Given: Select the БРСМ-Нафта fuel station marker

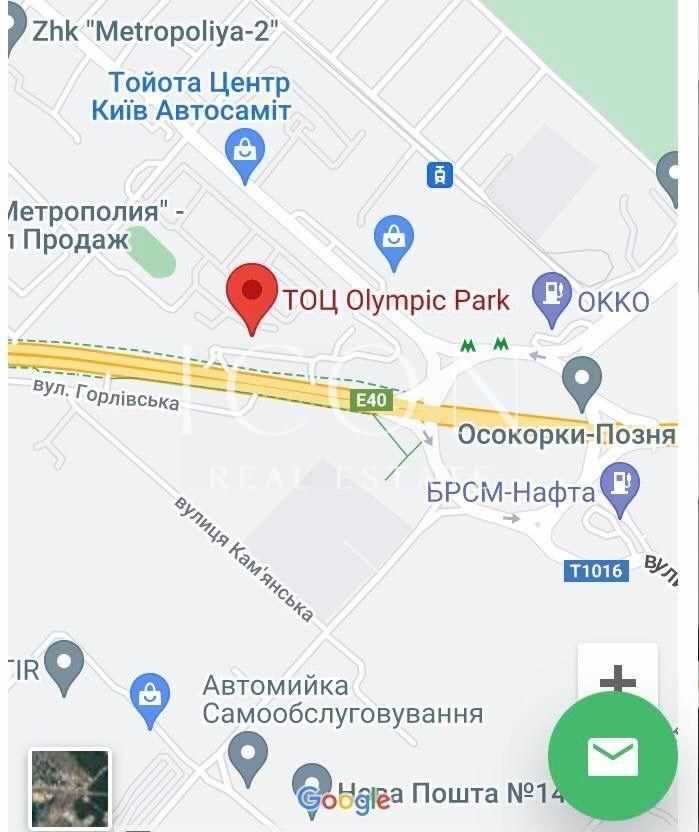Looking at the screenshot, I should [622, 488].
